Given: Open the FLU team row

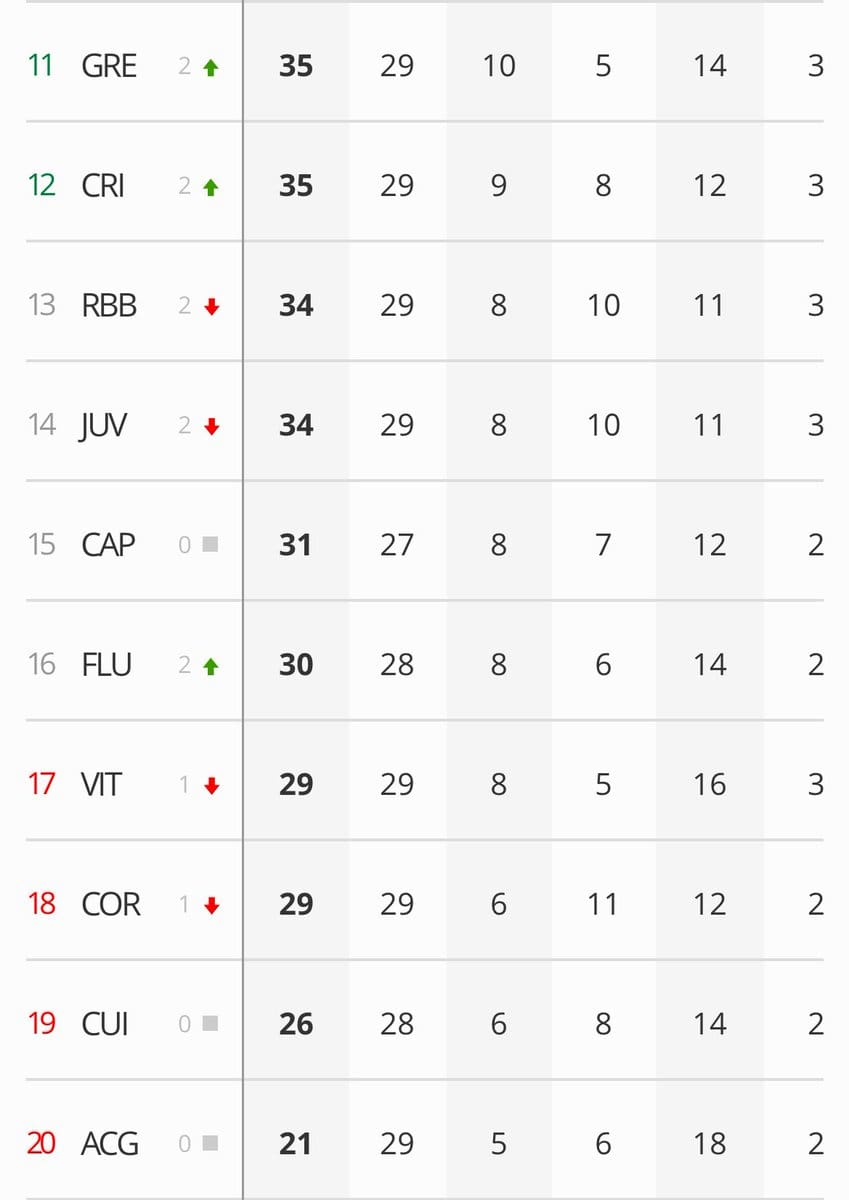Looking at the screenshot, I should tap(106, 665).
